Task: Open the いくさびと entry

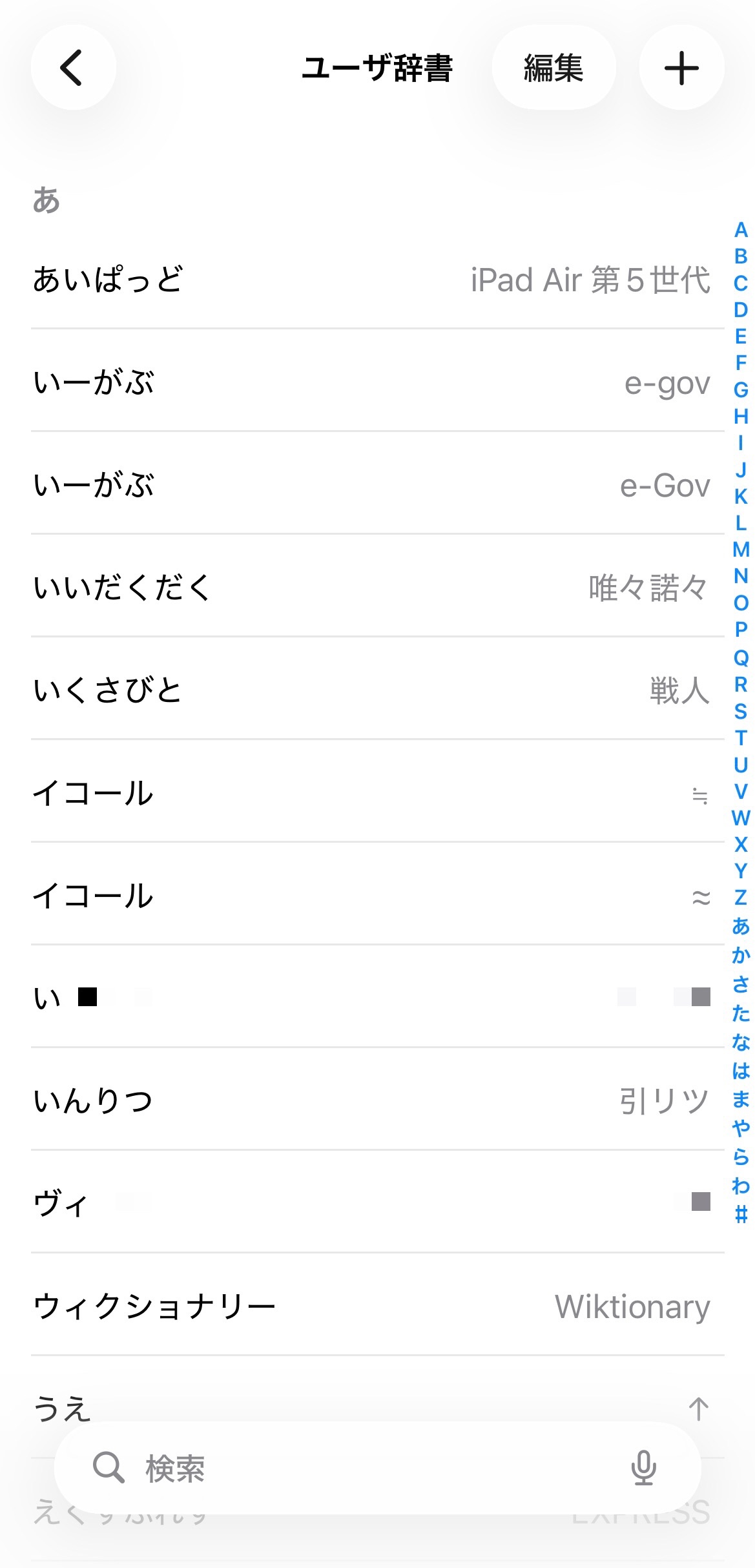Action: pyautogui.click(x=371, y=690)
